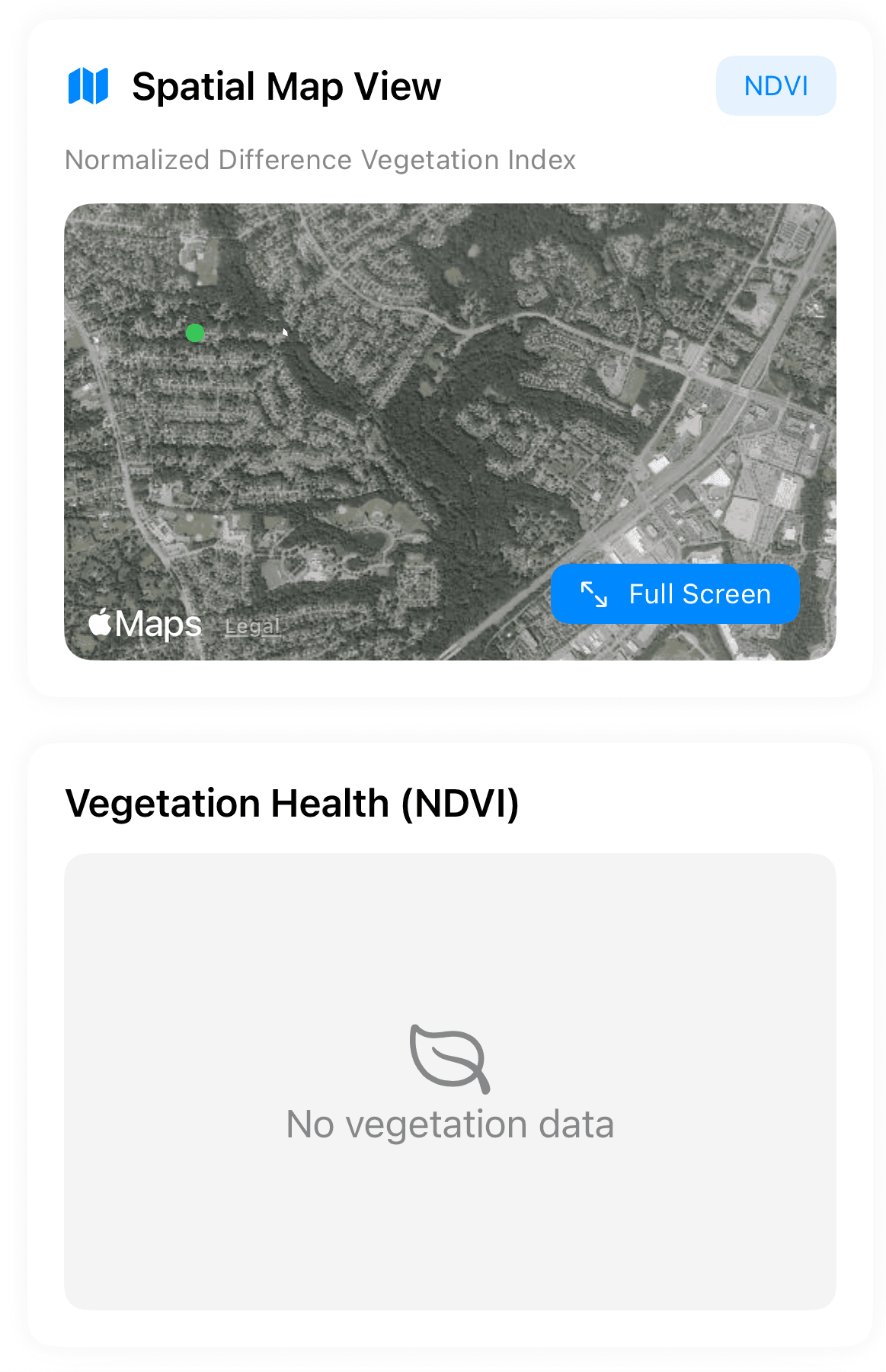Open the Legal link on the map
Viewport: 886px width, 1372px height.
pyautogui.click(x=252, y=625)
